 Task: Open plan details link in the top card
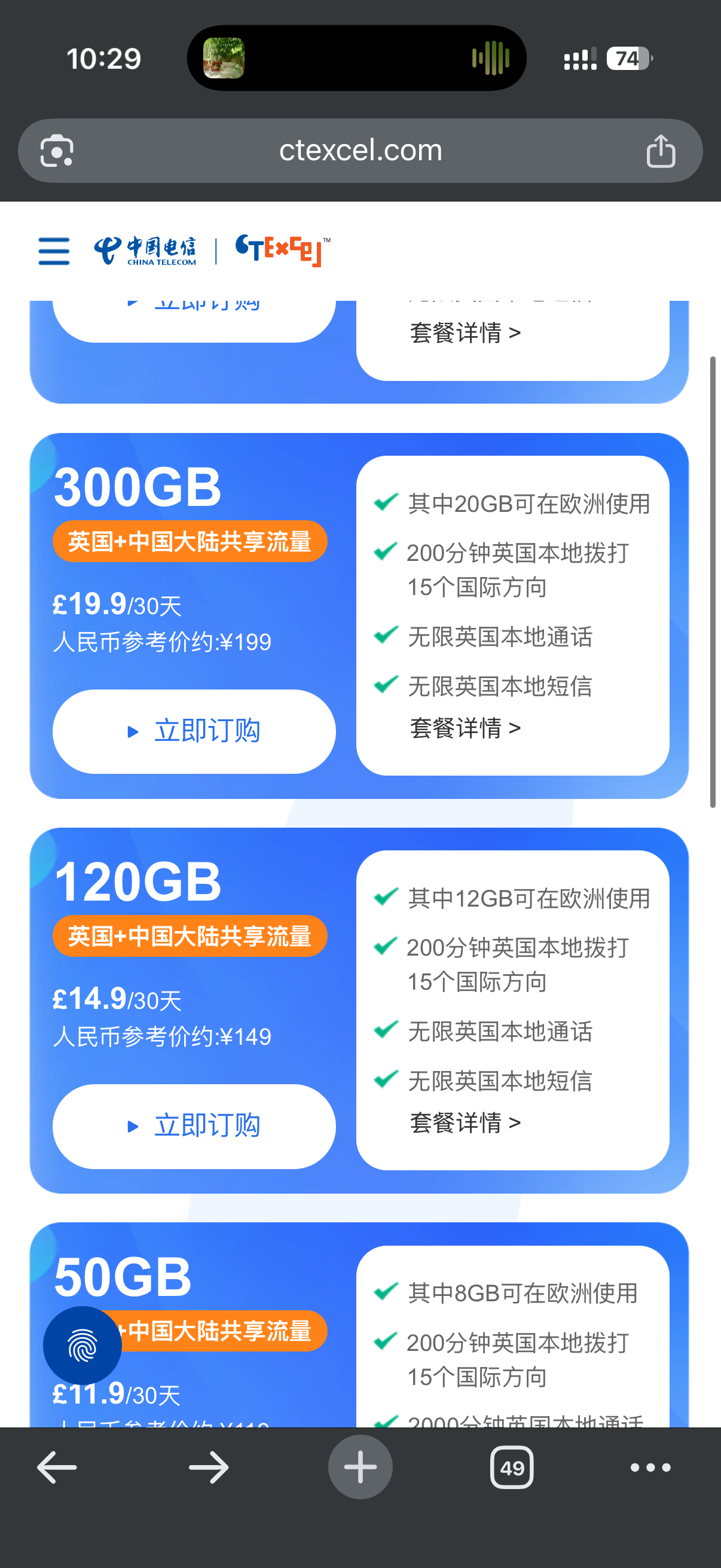[465, 333]
